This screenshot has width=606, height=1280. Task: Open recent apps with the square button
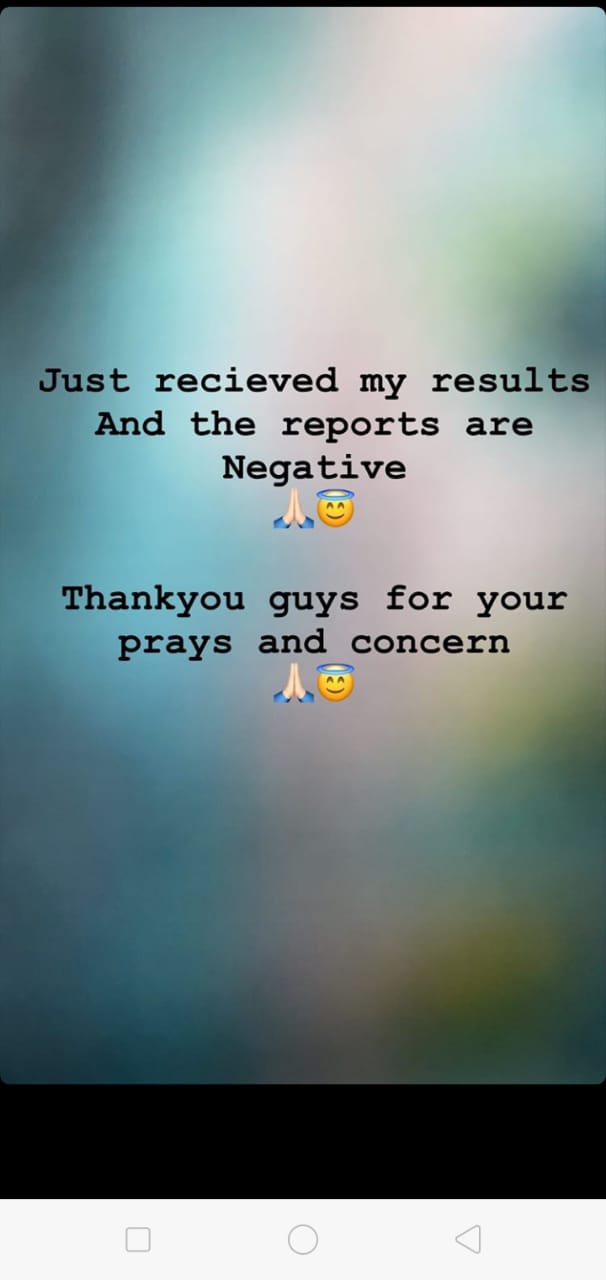[138, 1240]
